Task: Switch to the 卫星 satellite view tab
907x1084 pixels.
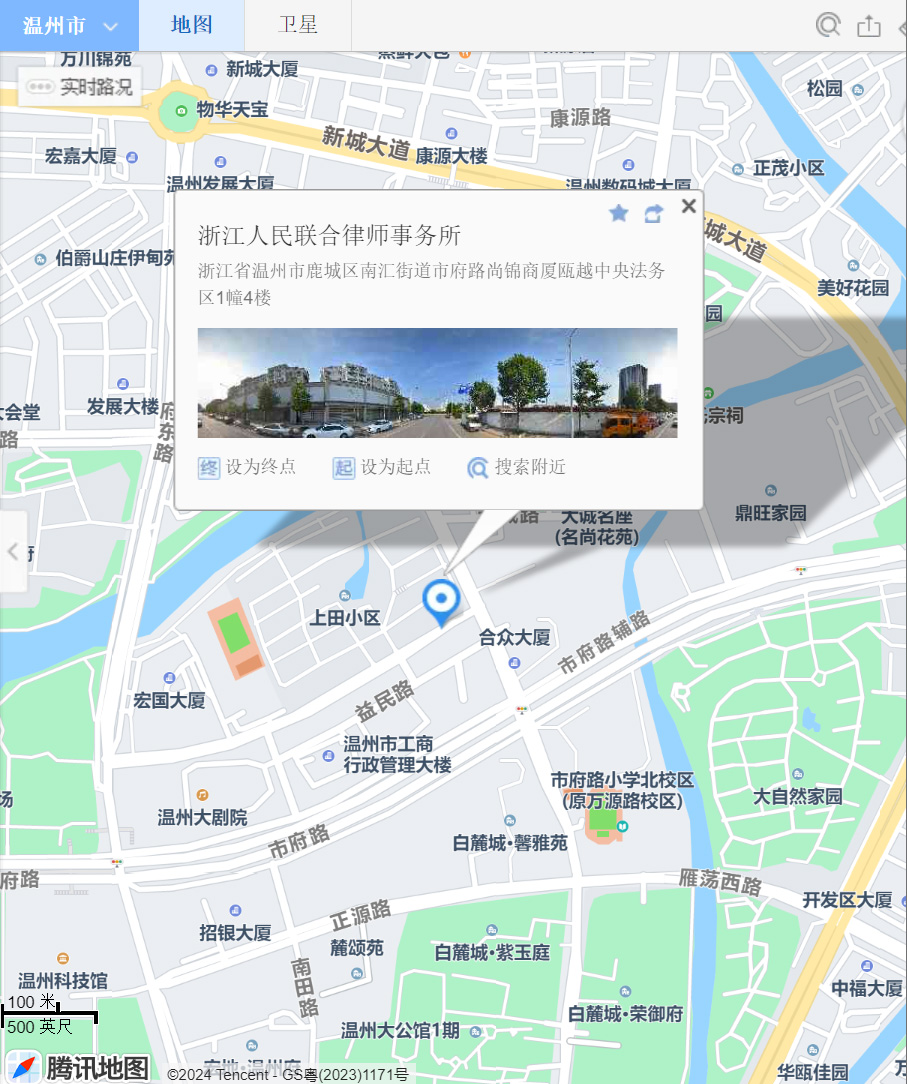Action: point(298,26)
